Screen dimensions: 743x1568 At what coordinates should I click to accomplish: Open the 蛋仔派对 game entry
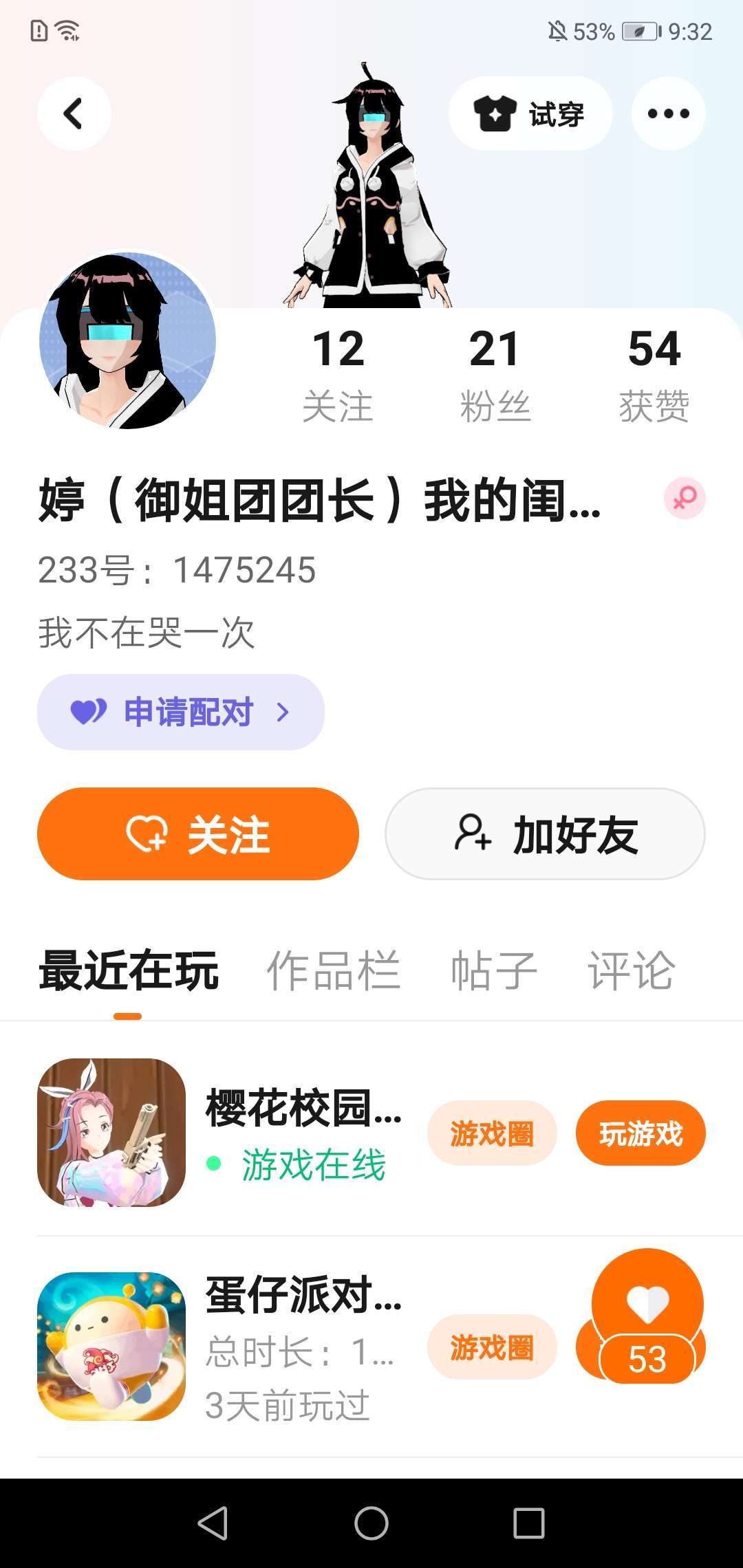coord(220,1347)
